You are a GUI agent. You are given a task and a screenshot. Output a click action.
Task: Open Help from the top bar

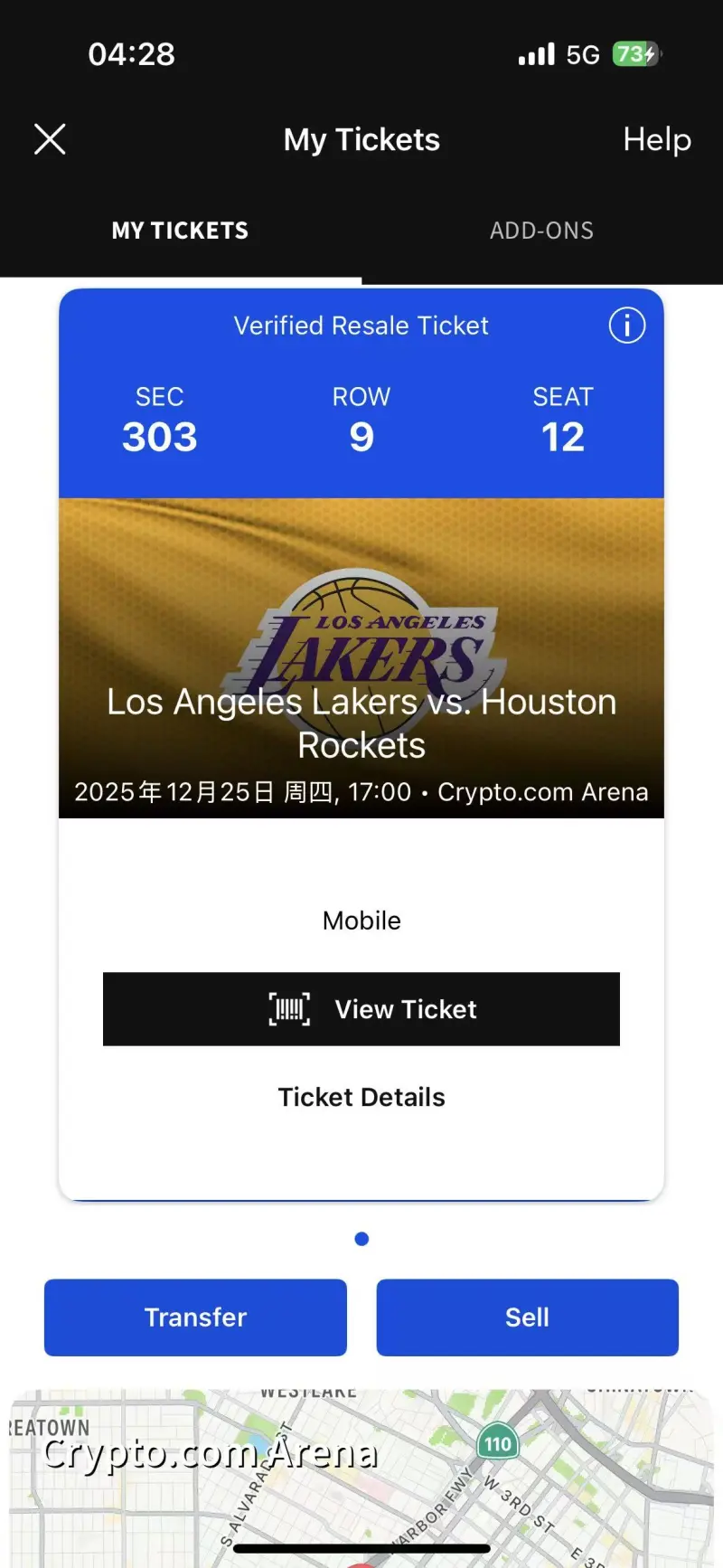(x=656, y=139)
